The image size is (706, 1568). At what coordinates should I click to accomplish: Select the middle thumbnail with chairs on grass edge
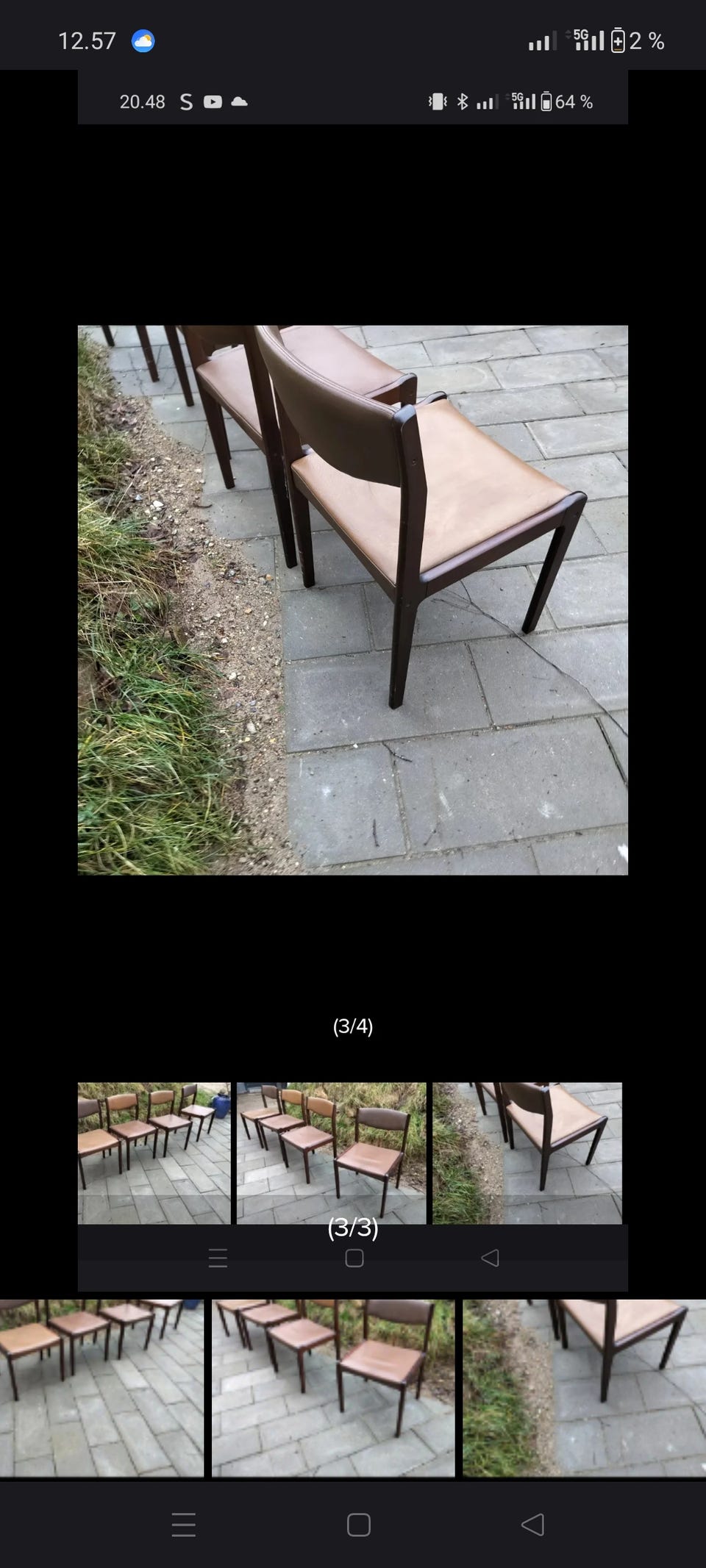click(x=330, y=1150)
